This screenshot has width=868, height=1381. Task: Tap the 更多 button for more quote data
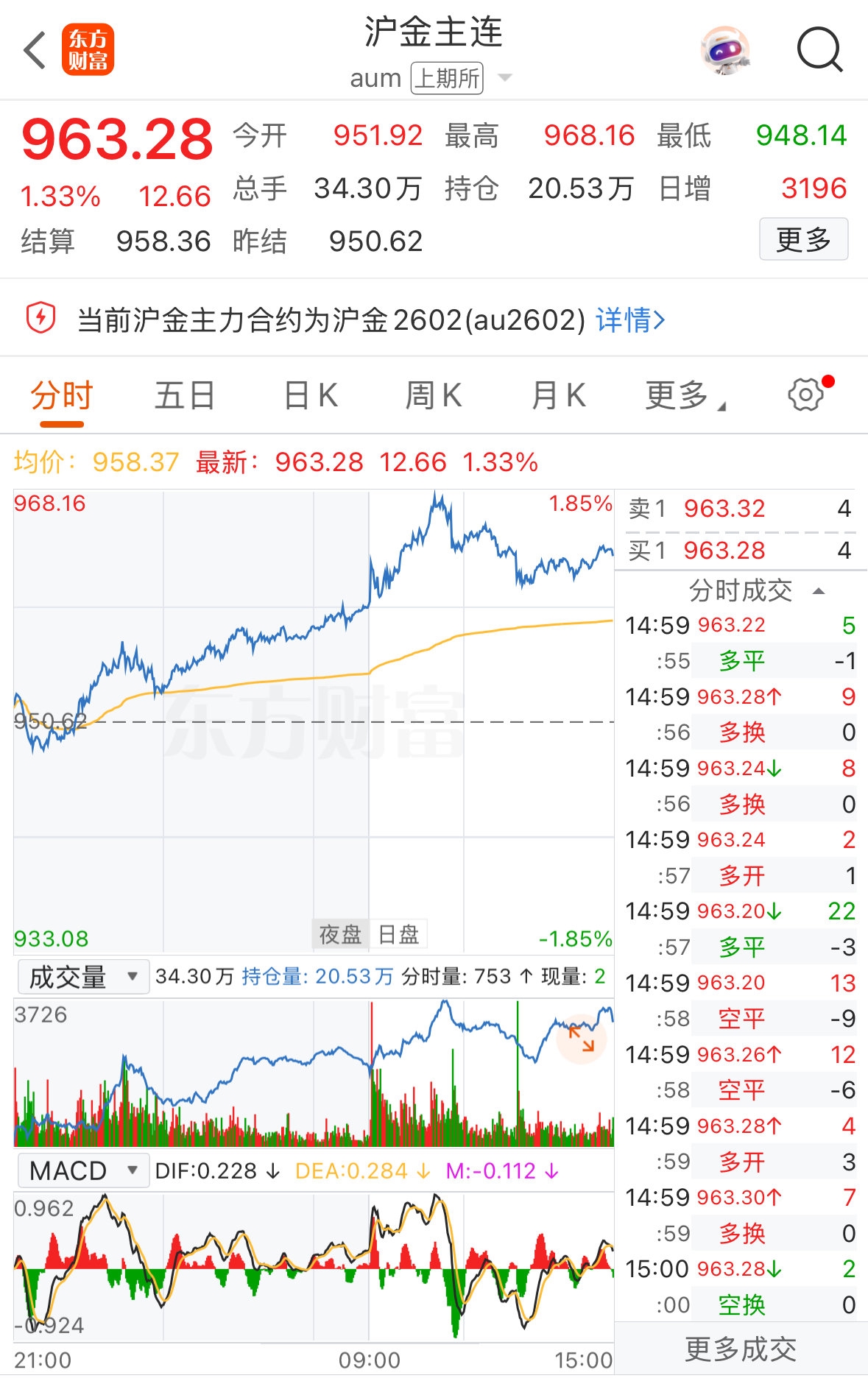pyautogui.click(x=803, y=239)
